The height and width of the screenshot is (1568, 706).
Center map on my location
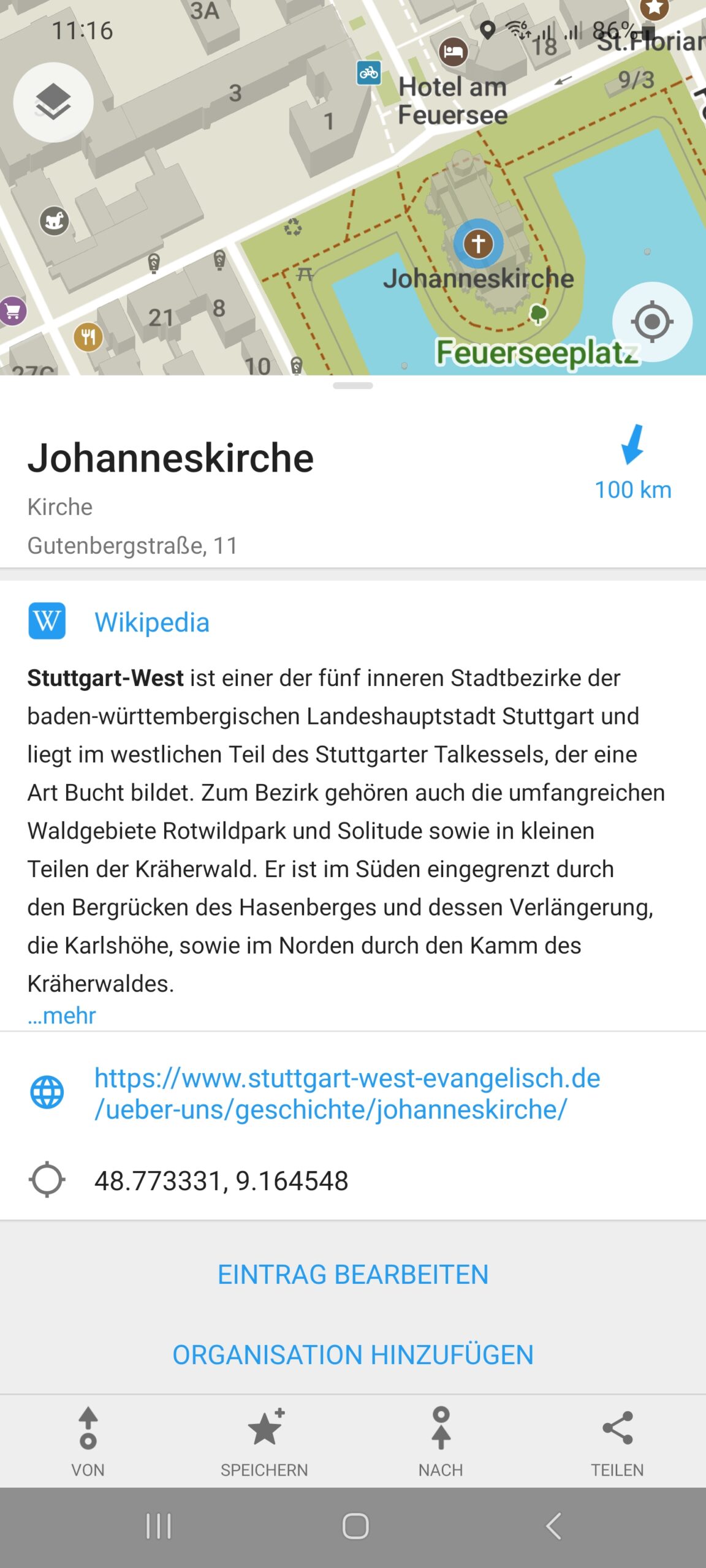[652, 322]
